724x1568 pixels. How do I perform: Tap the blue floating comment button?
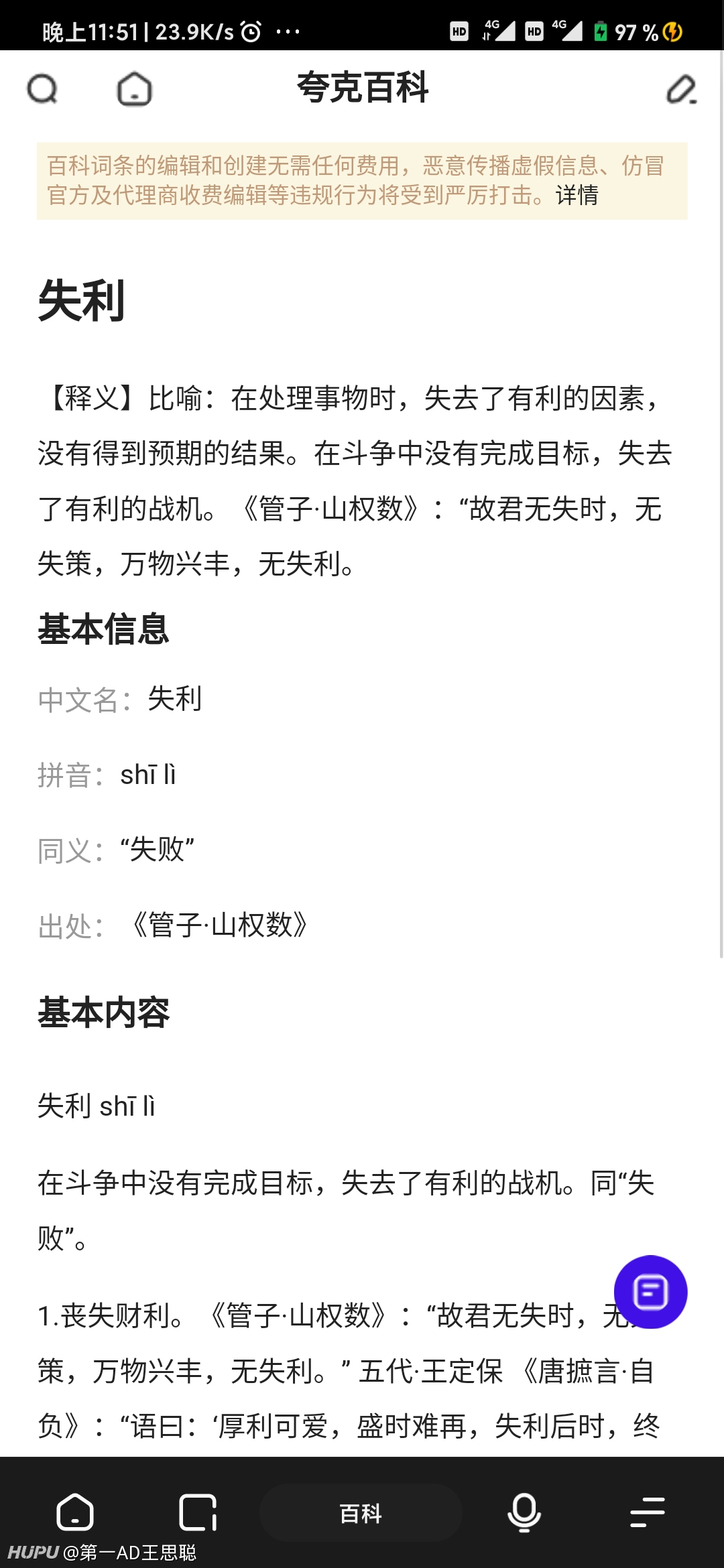pos(650,1291)
